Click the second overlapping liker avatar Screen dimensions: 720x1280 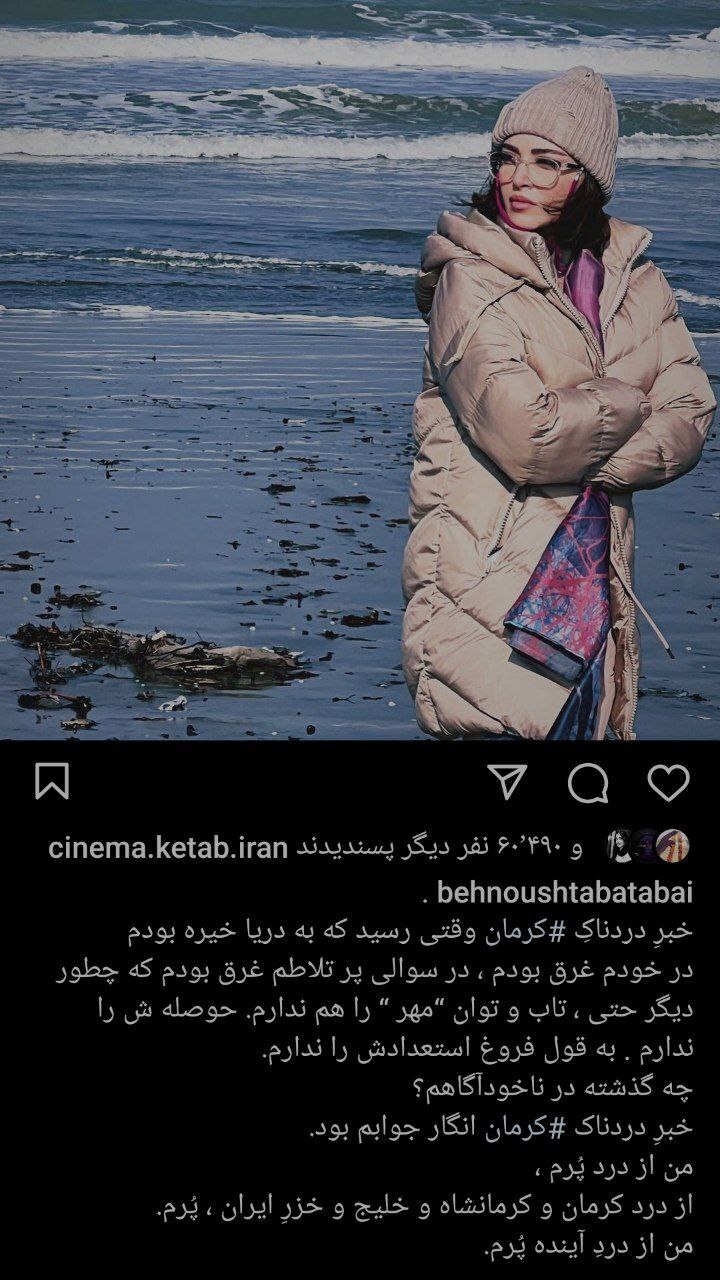(648, 845)
